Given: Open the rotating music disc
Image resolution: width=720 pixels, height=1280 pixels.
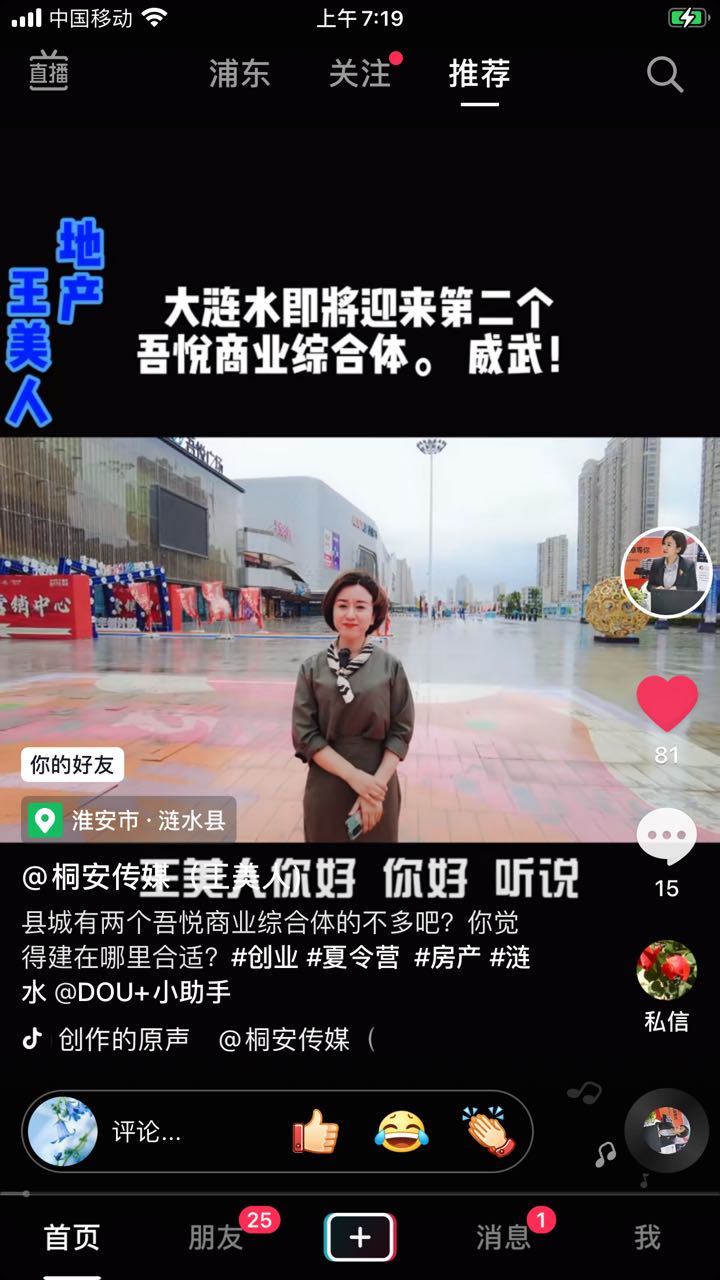Looking at the screenshot, I should click(x=667, y=1130).
